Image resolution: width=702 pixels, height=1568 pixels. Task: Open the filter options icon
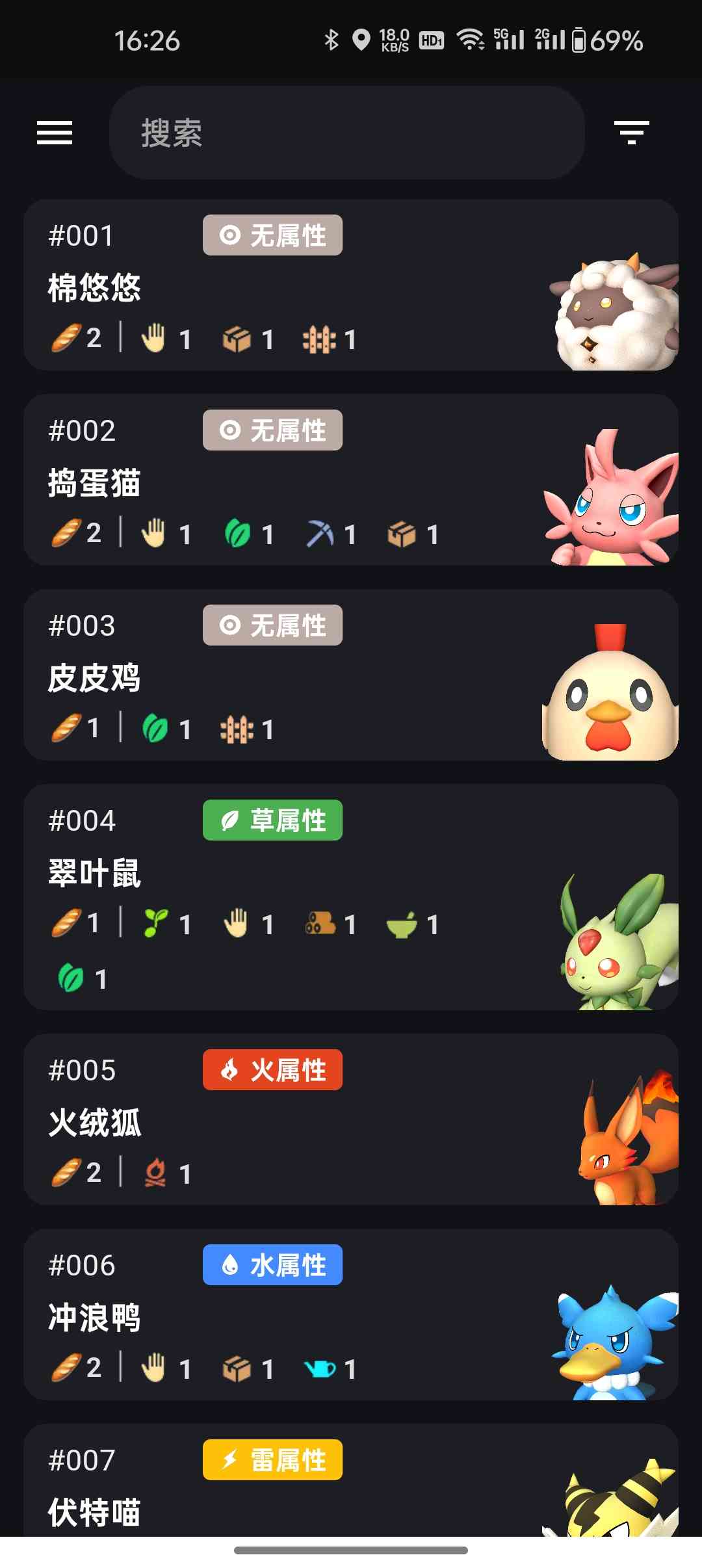(631, 133)
